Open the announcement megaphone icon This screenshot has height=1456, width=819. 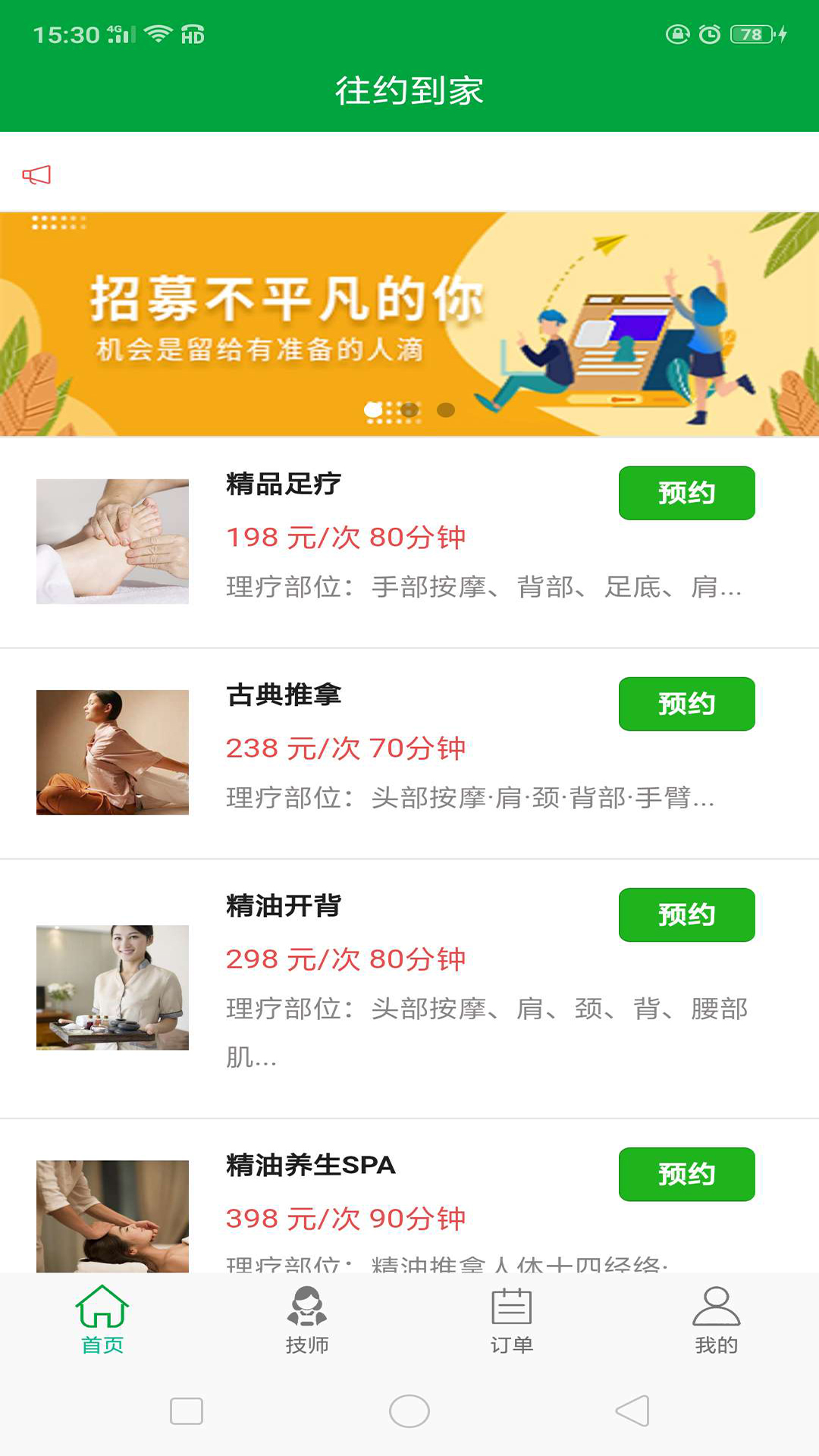pos(36,174)
